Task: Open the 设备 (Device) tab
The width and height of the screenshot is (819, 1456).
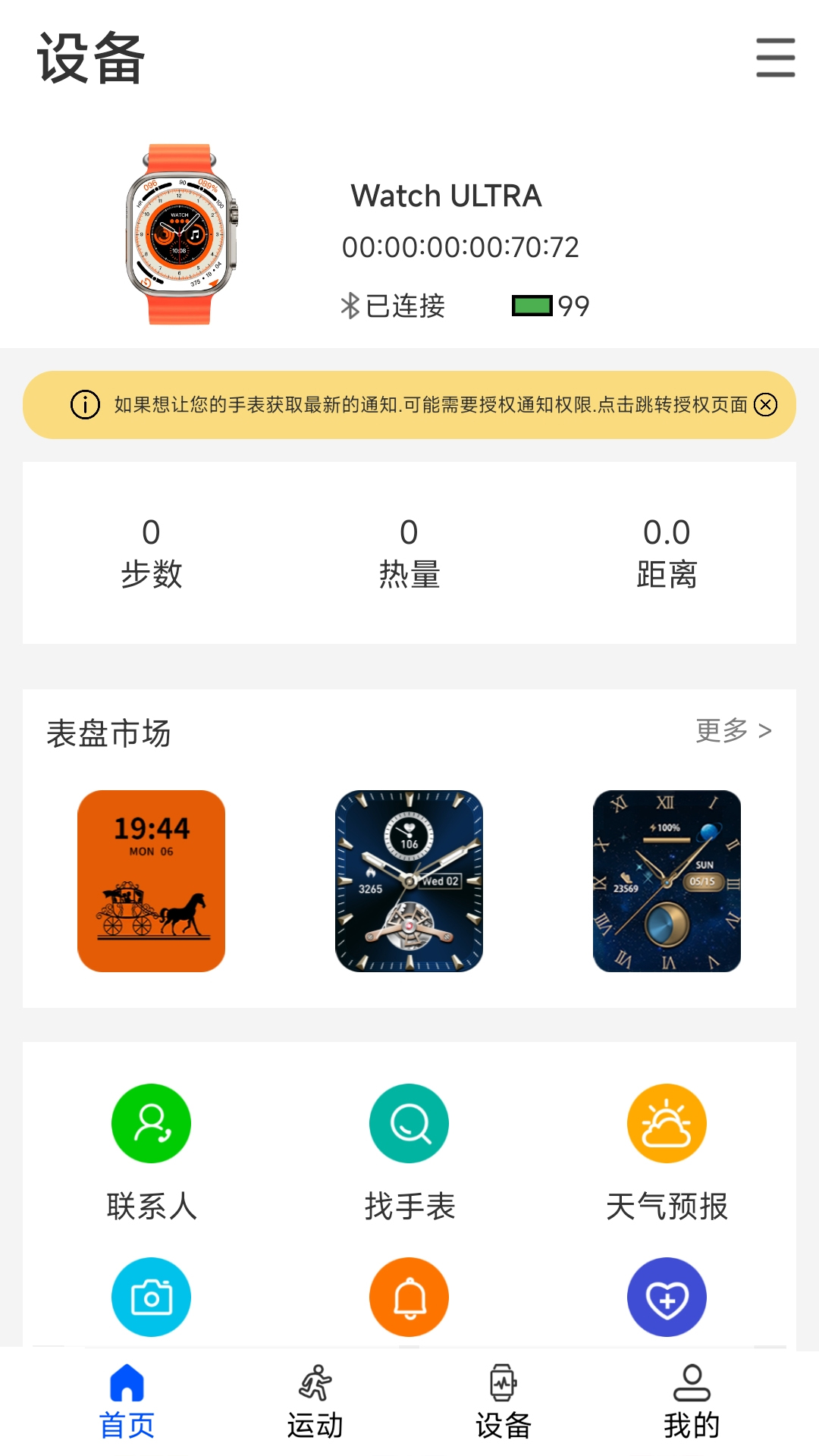Action: [503, 1403]
